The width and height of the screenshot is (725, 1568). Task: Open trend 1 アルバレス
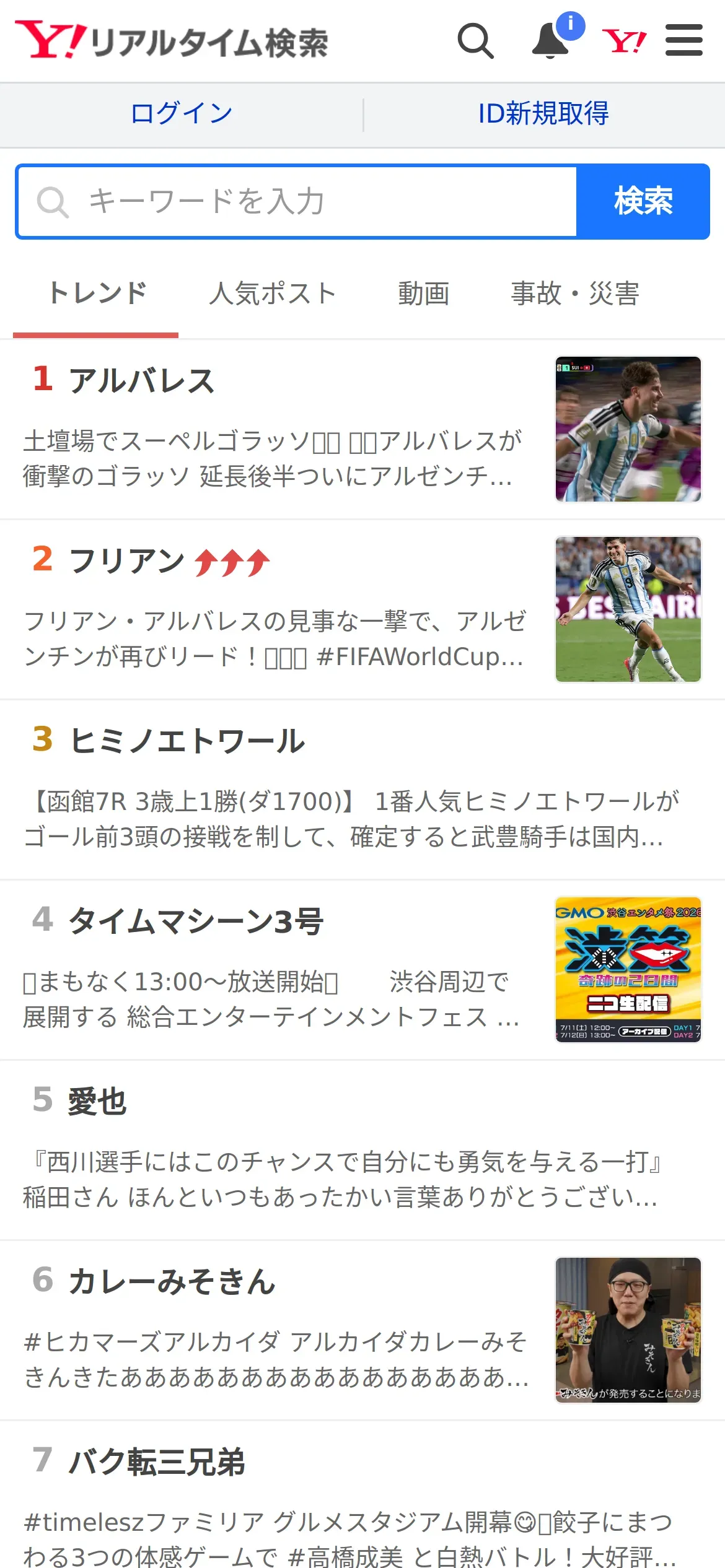coord(362,429)
